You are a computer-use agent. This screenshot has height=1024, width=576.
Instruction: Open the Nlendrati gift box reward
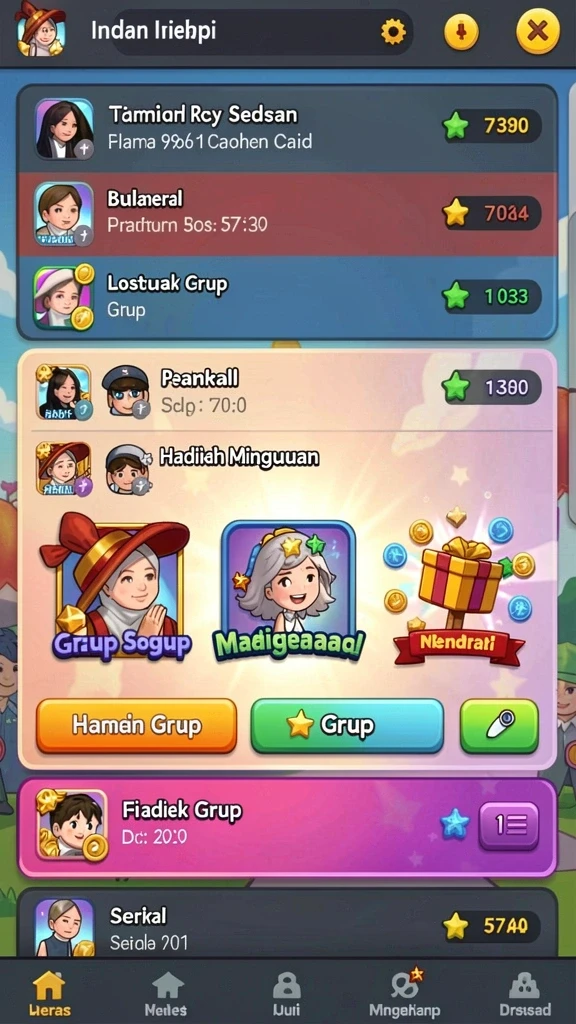coord(459,588)
